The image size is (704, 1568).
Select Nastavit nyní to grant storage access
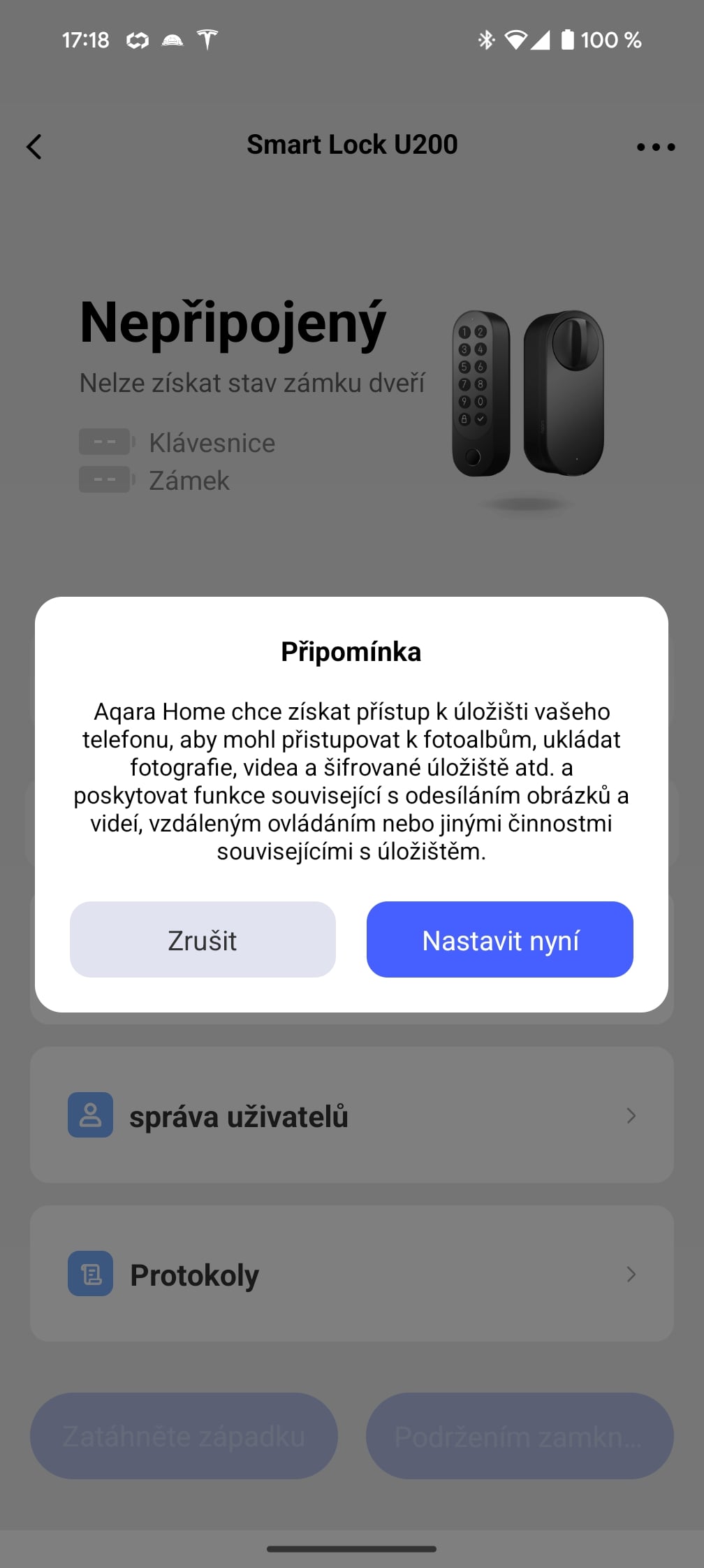[x=500, y=939]
